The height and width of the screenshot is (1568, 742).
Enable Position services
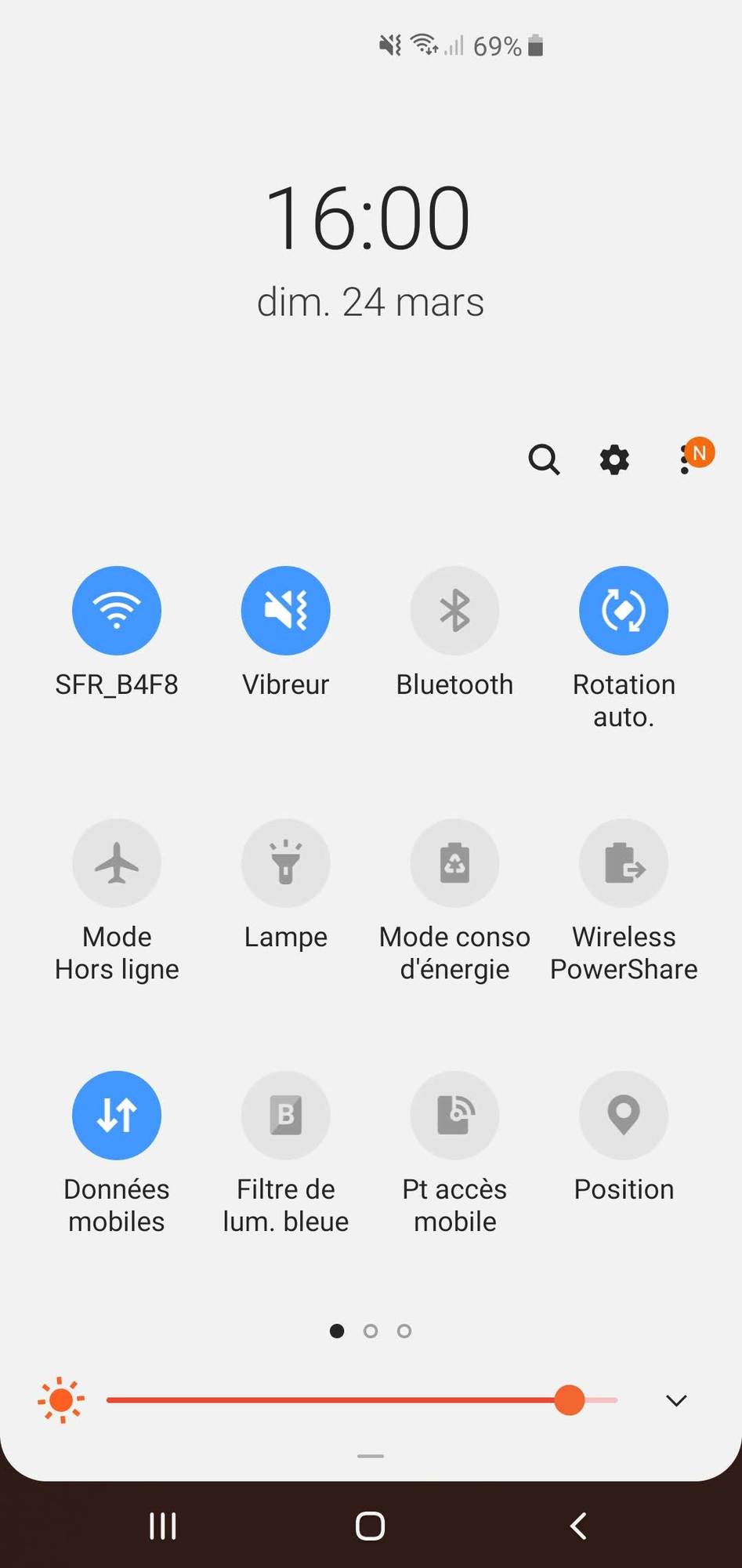tap(624, 1115)
